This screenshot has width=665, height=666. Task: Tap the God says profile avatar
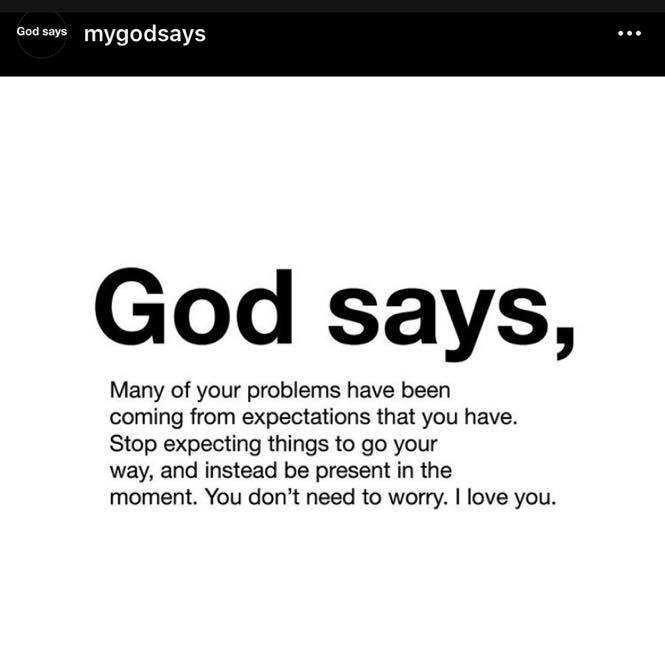(x=42, y=33)
